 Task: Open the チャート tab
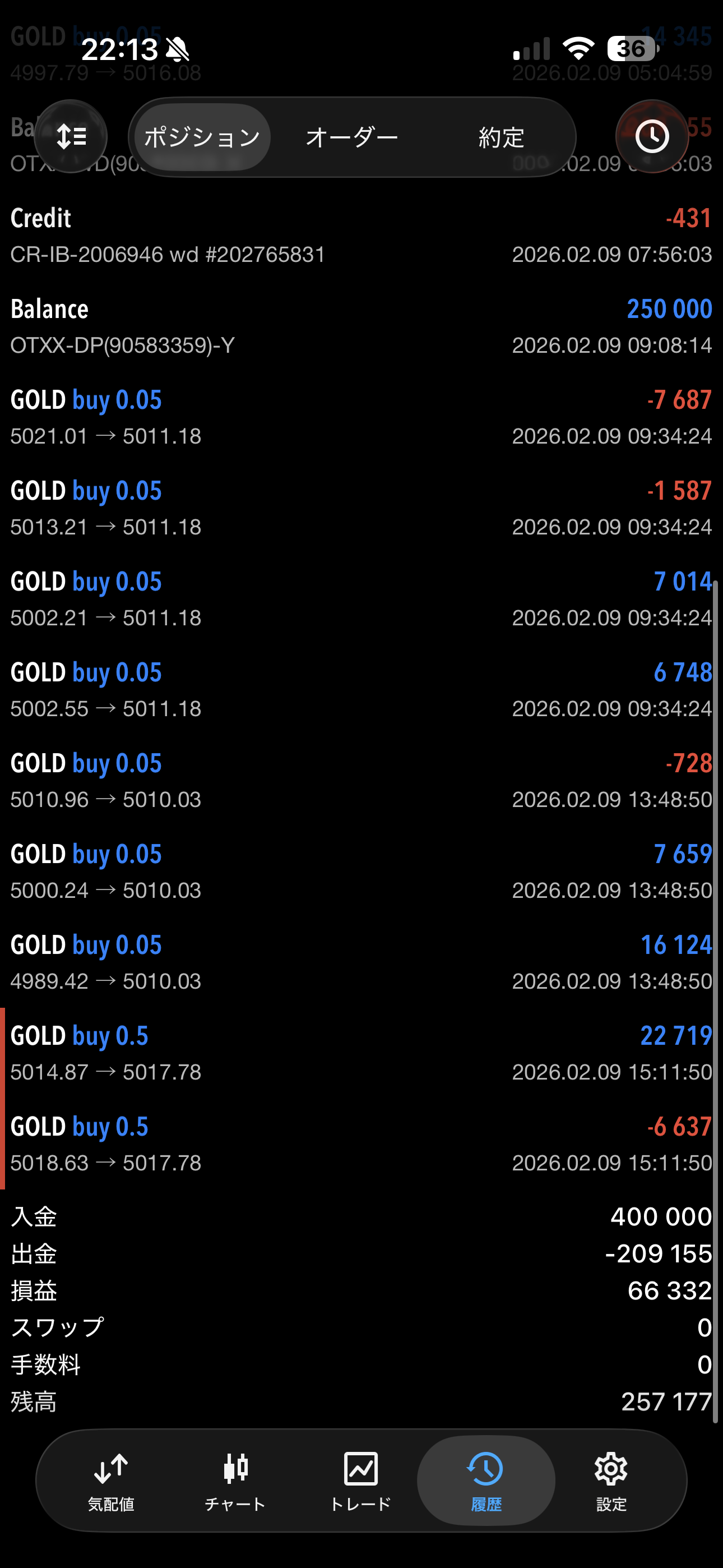[235, 1482]
